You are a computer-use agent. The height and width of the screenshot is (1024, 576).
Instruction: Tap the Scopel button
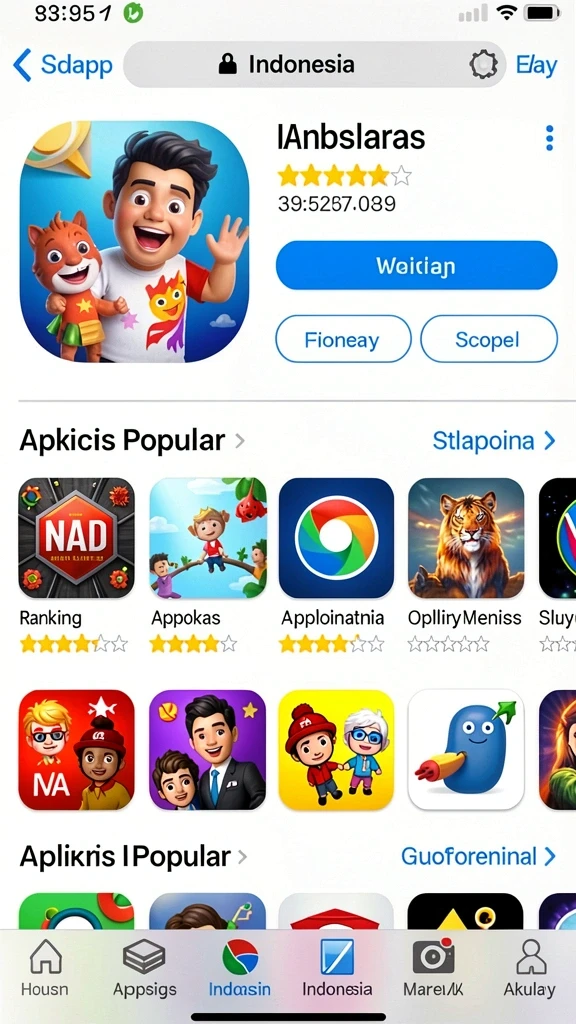[x=489, y=339]
